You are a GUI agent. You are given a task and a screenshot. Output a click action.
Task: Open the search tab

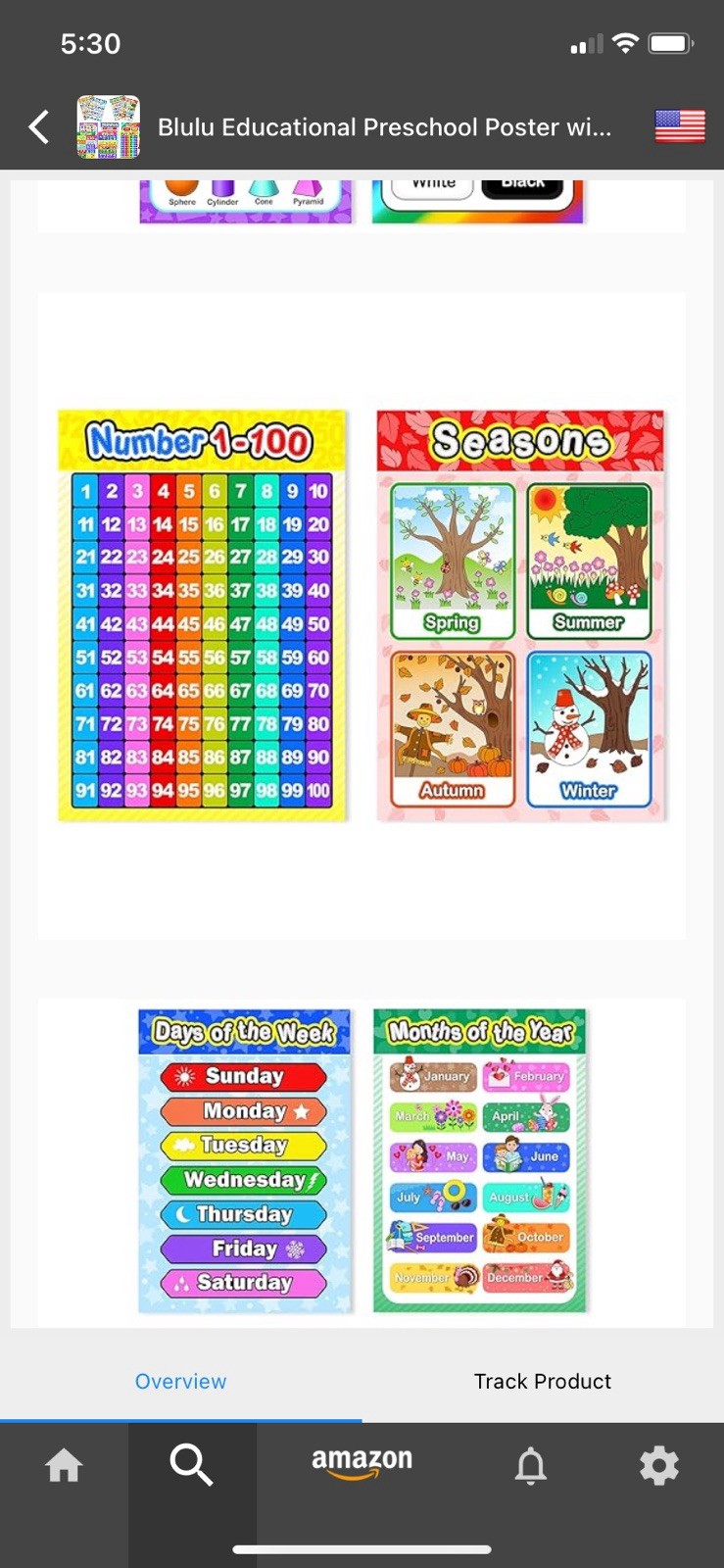point(191,1465)
